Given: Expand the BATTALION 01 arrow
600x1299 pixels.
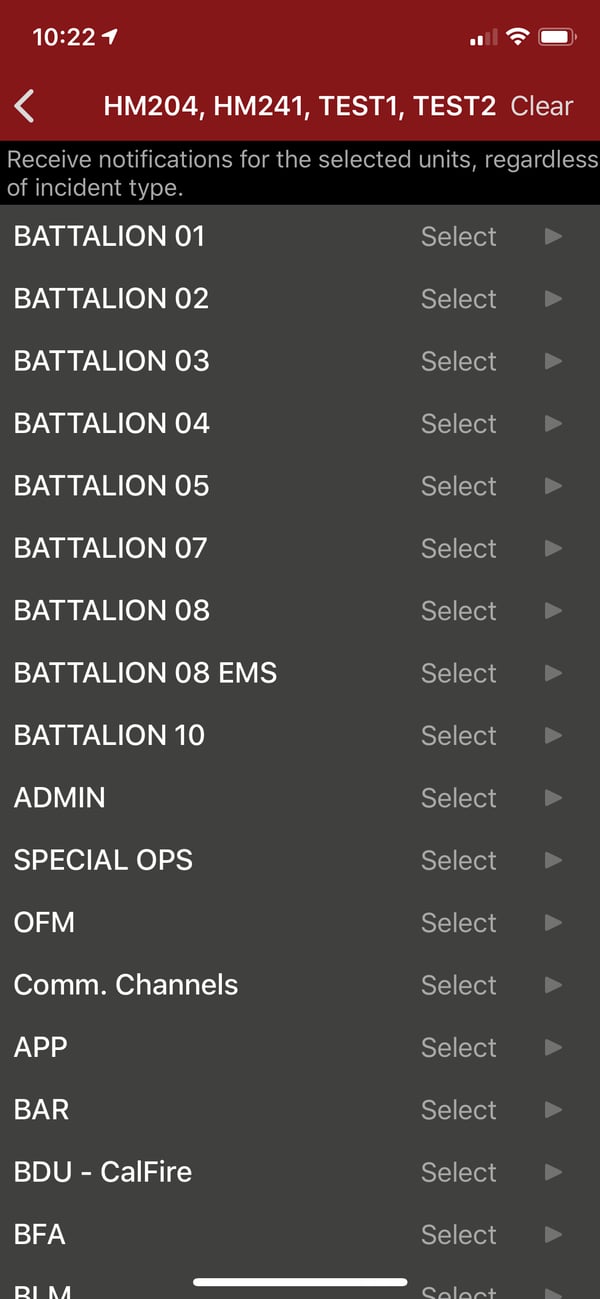Looking at the screenshot, I should [553, 237].
